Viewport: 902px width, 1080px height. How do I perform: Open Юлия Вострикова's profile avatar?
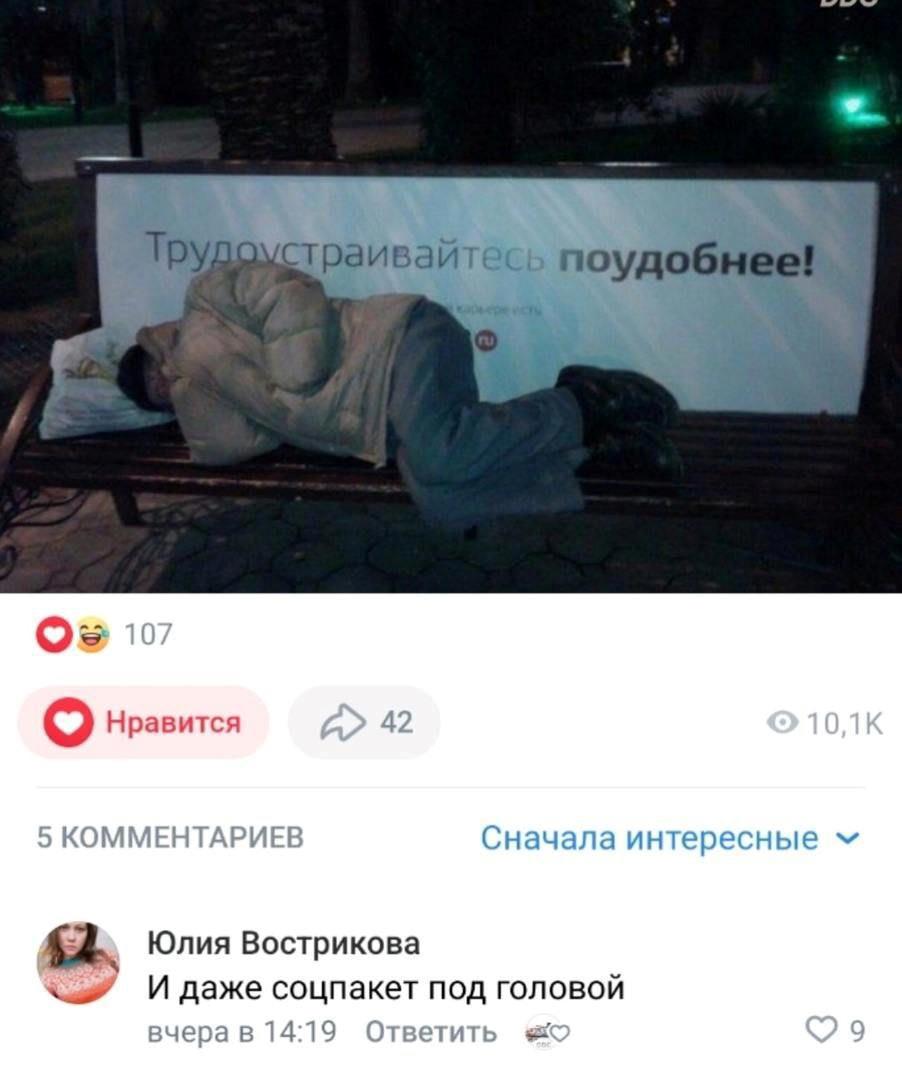pyautogui.click(x=78, y=962)
